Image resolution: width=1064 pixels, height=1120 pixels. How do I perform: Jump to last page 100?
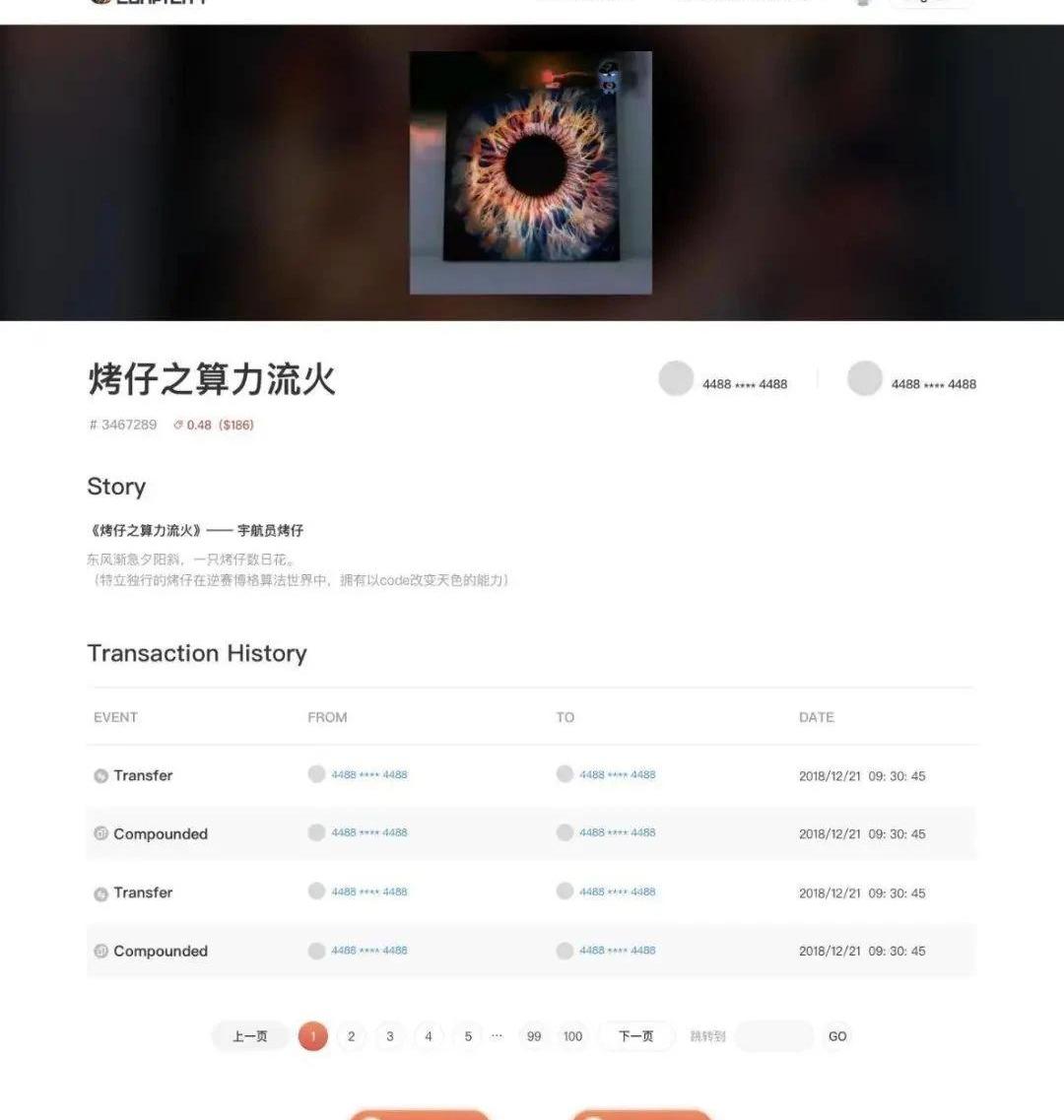[x=572, y=1036]
